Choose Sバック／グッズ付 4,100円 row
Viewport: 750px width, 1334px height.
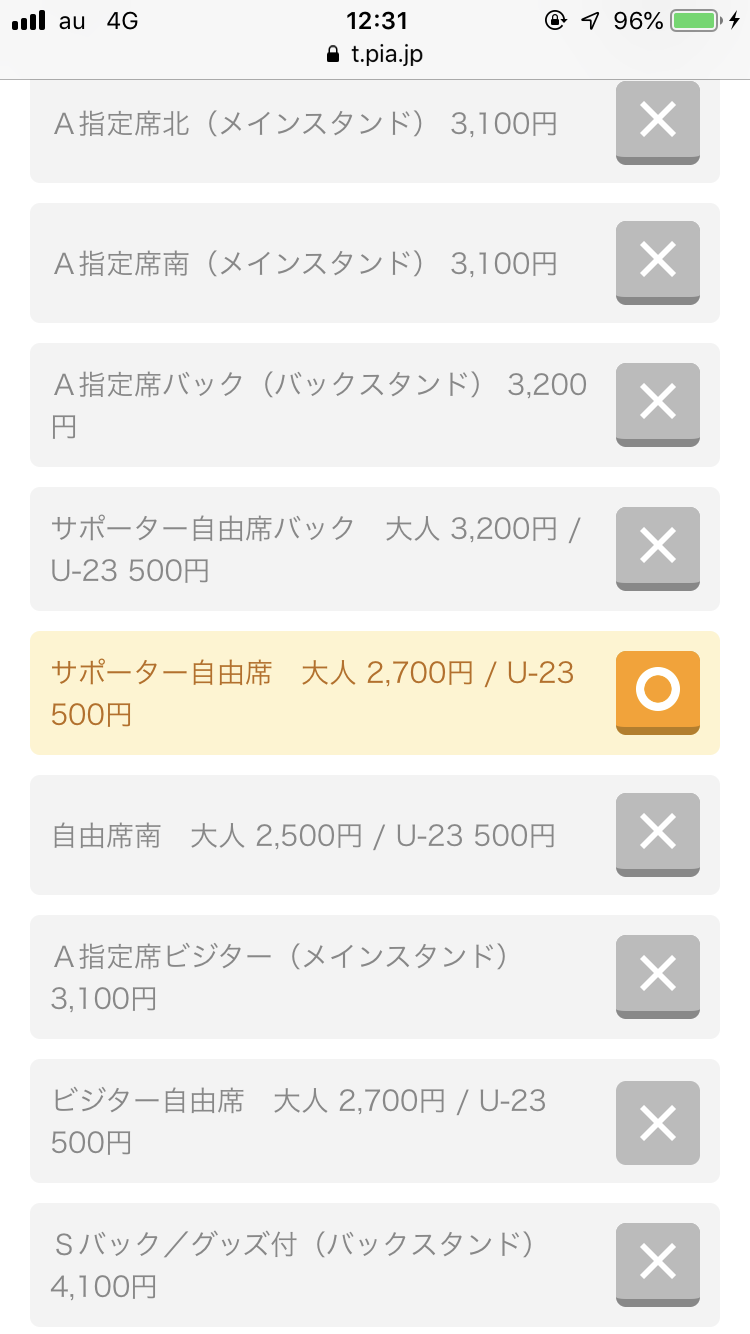click(x=374, y=1265)
